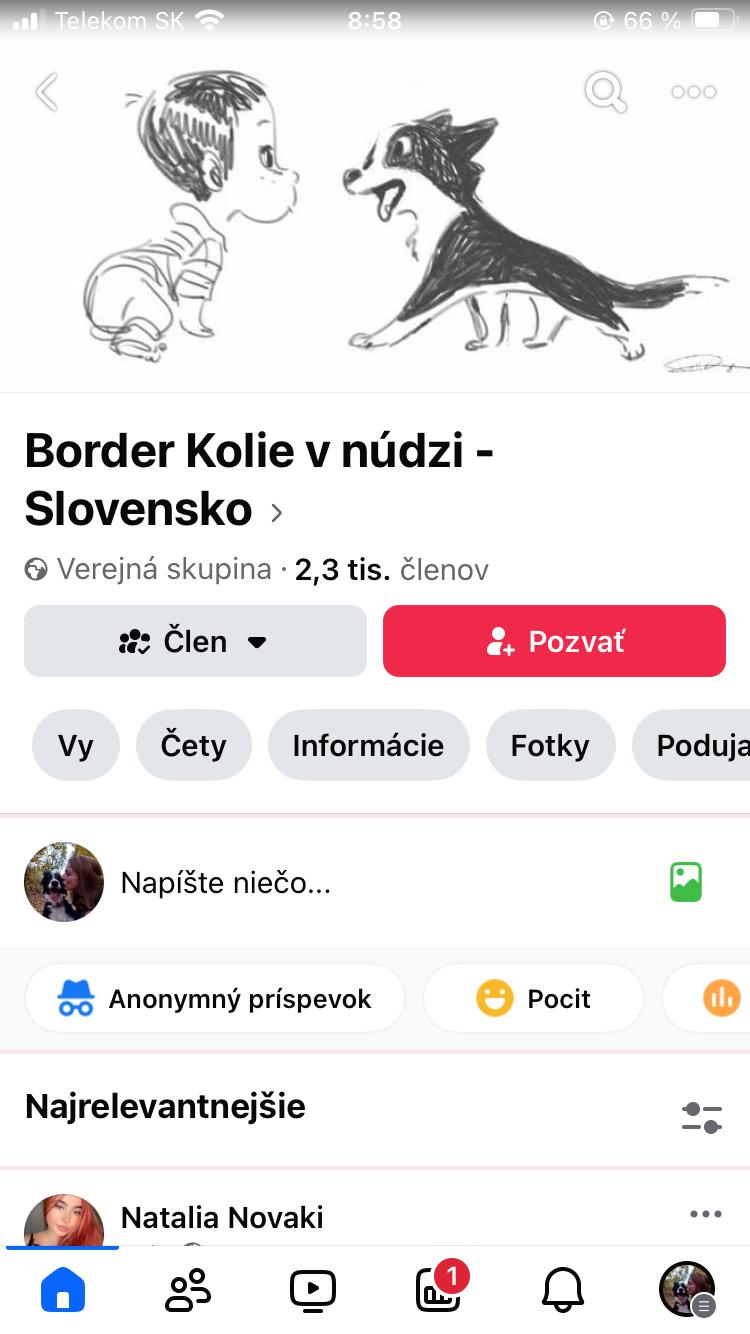
Task: Expand the Člen membership dropdown
Action: [195, 641]
